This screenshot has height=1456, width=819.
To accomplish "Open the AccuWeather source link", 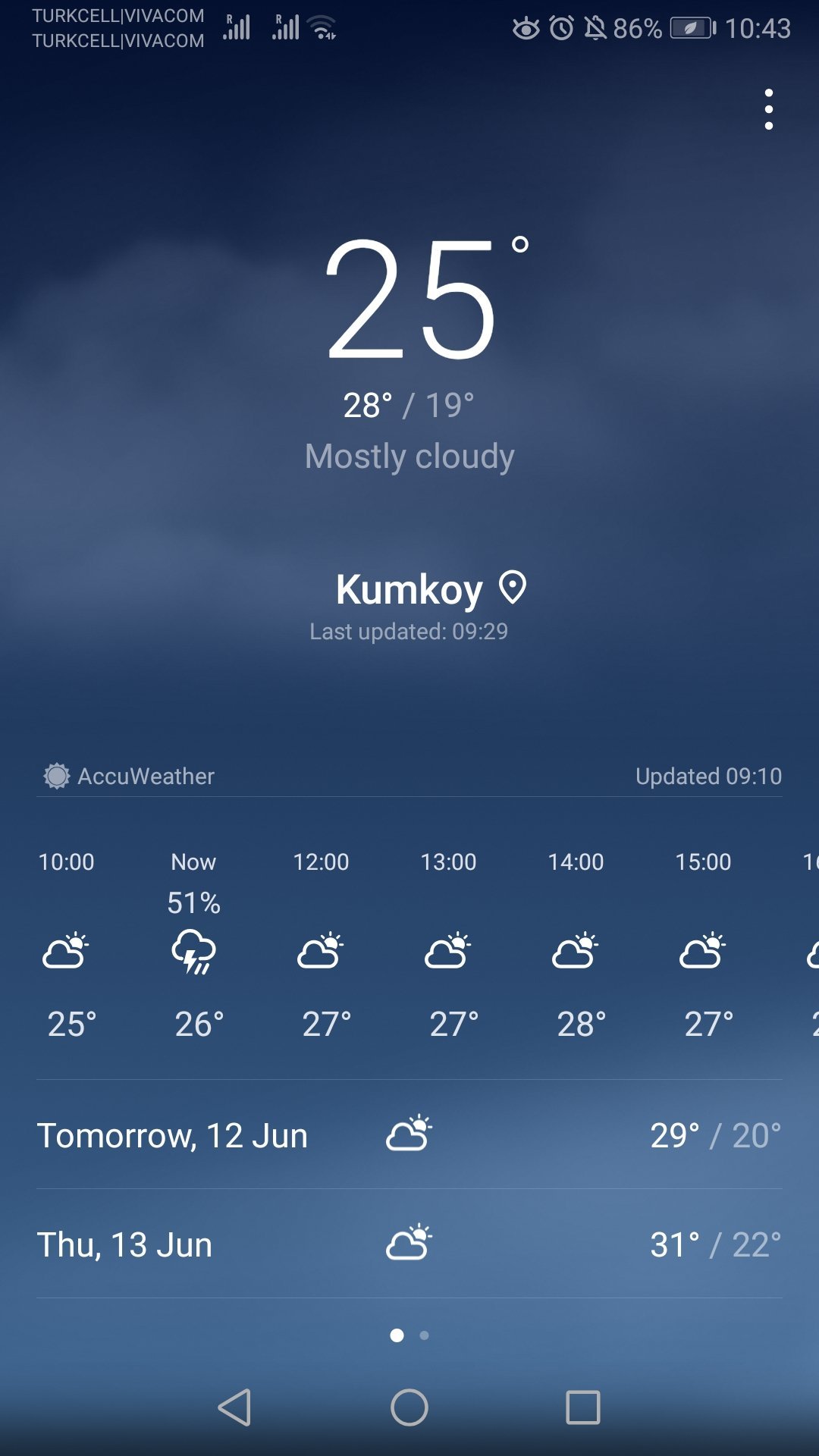I will (129, 776).
